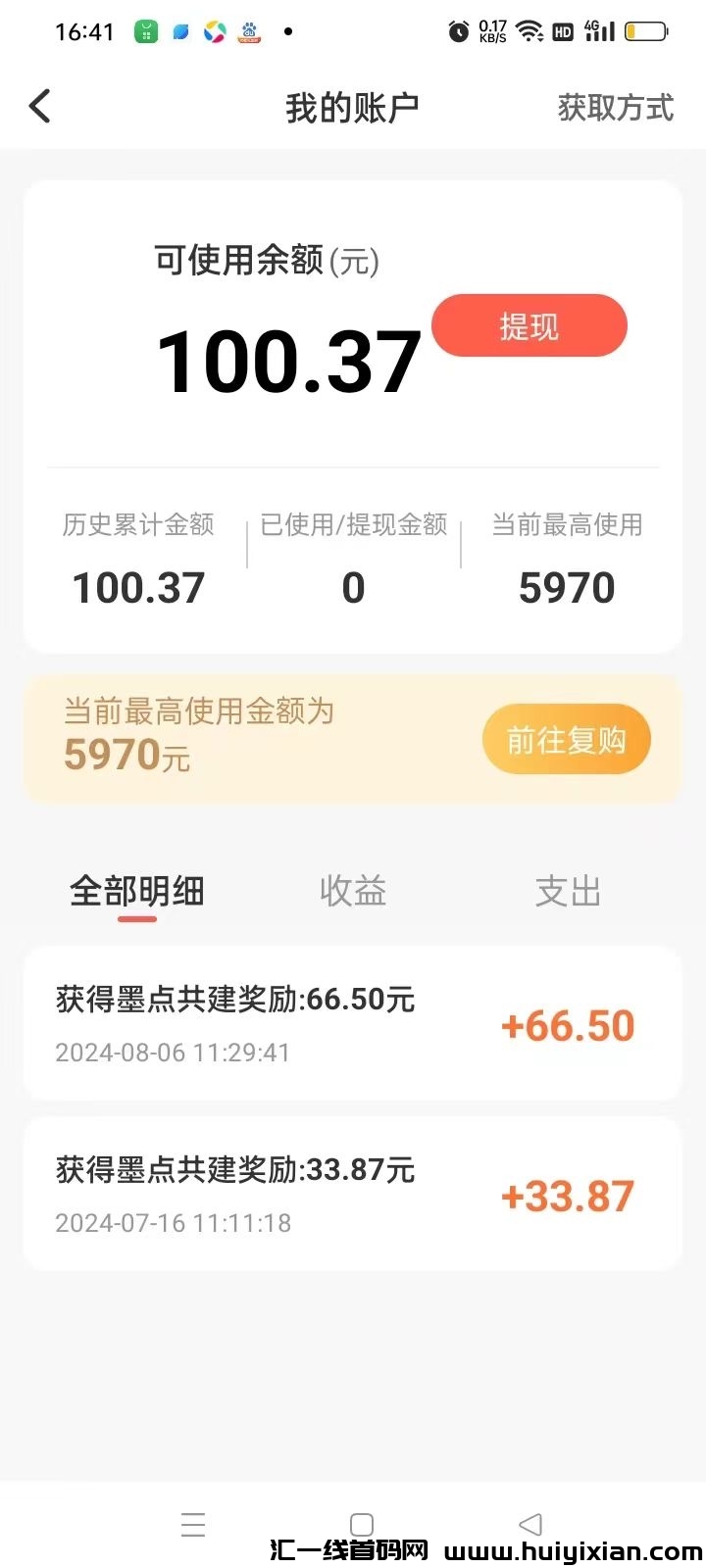Viewport: 706px width, 1568px height.
Task: Tap the system back triangle button
Action: click(x=530, y=1524)
